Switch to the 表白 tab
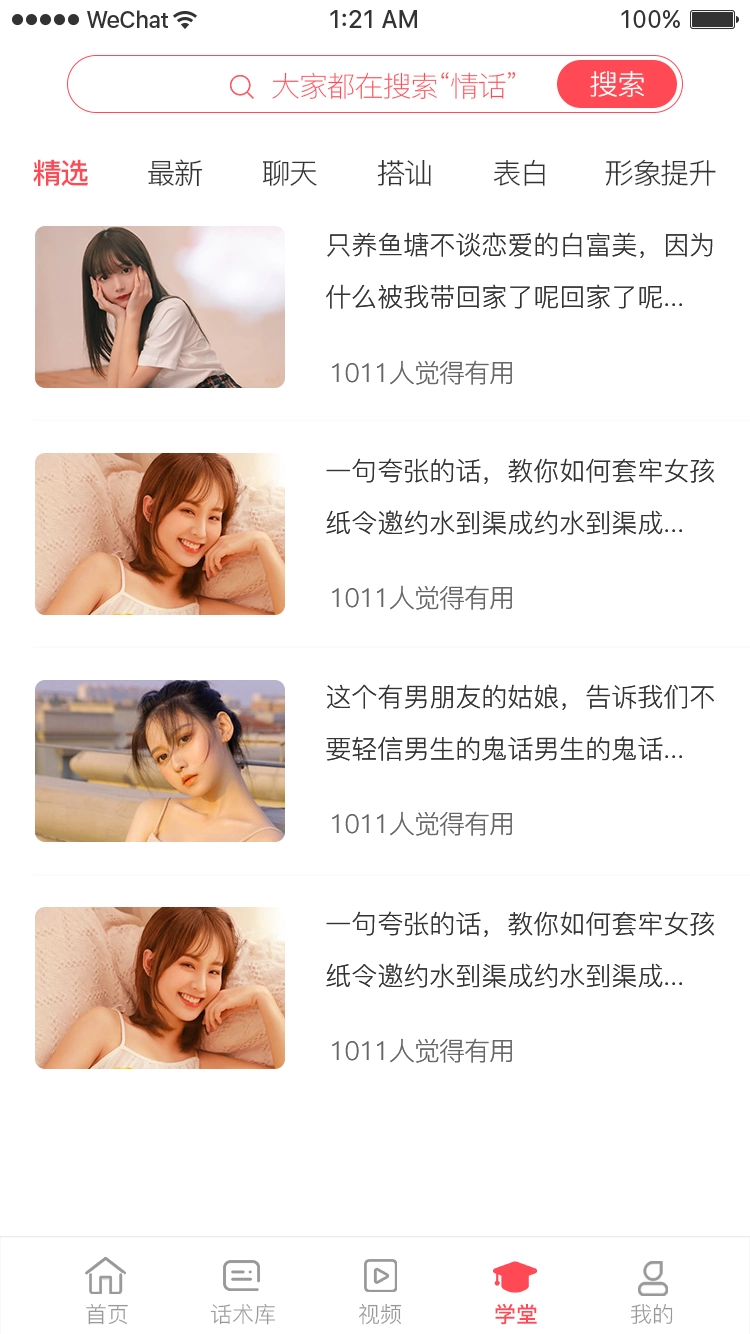The width and height of the screenshot is (750, 1334). (x=520, y=173)
